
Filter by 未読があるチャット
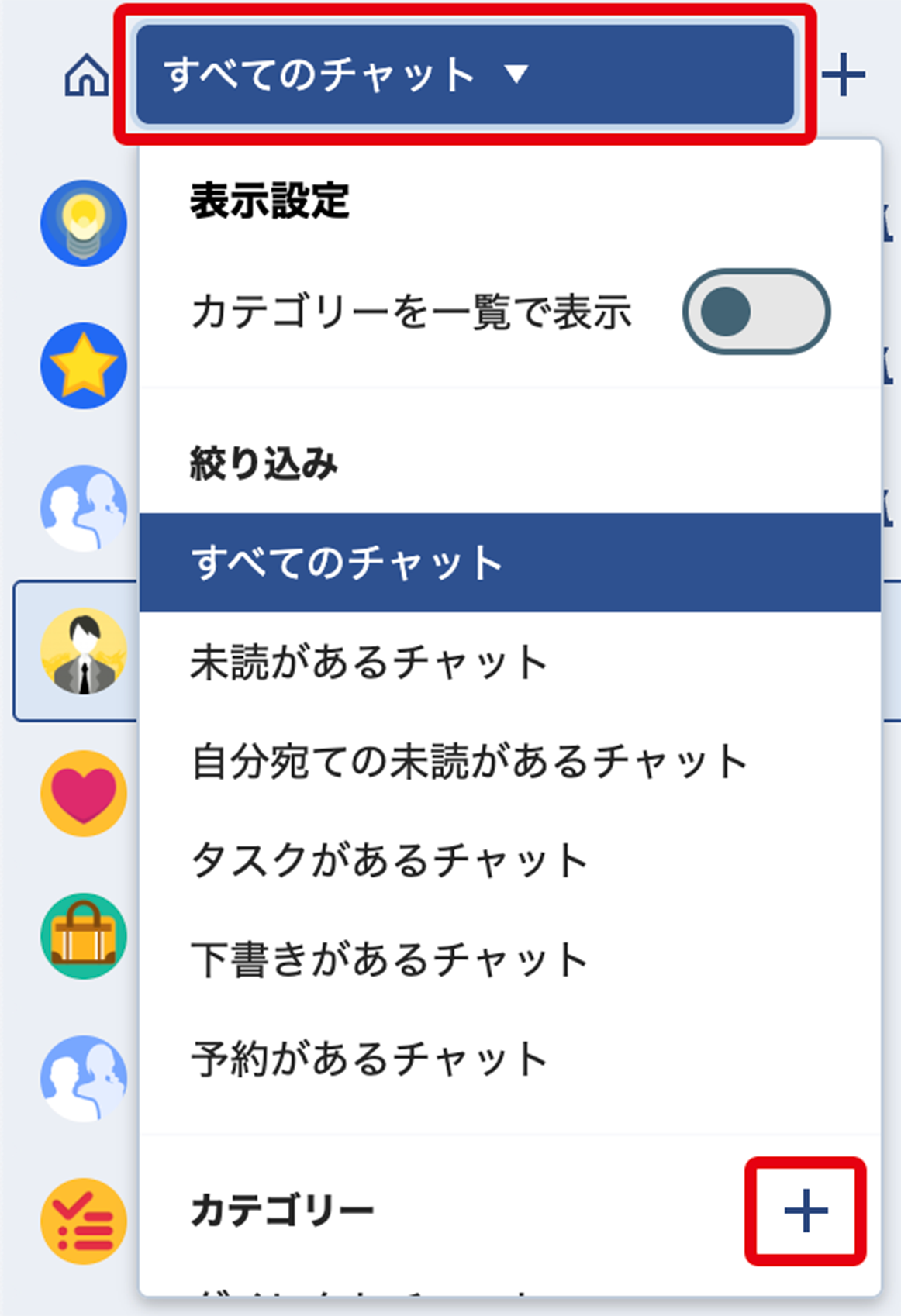point(369,663)
